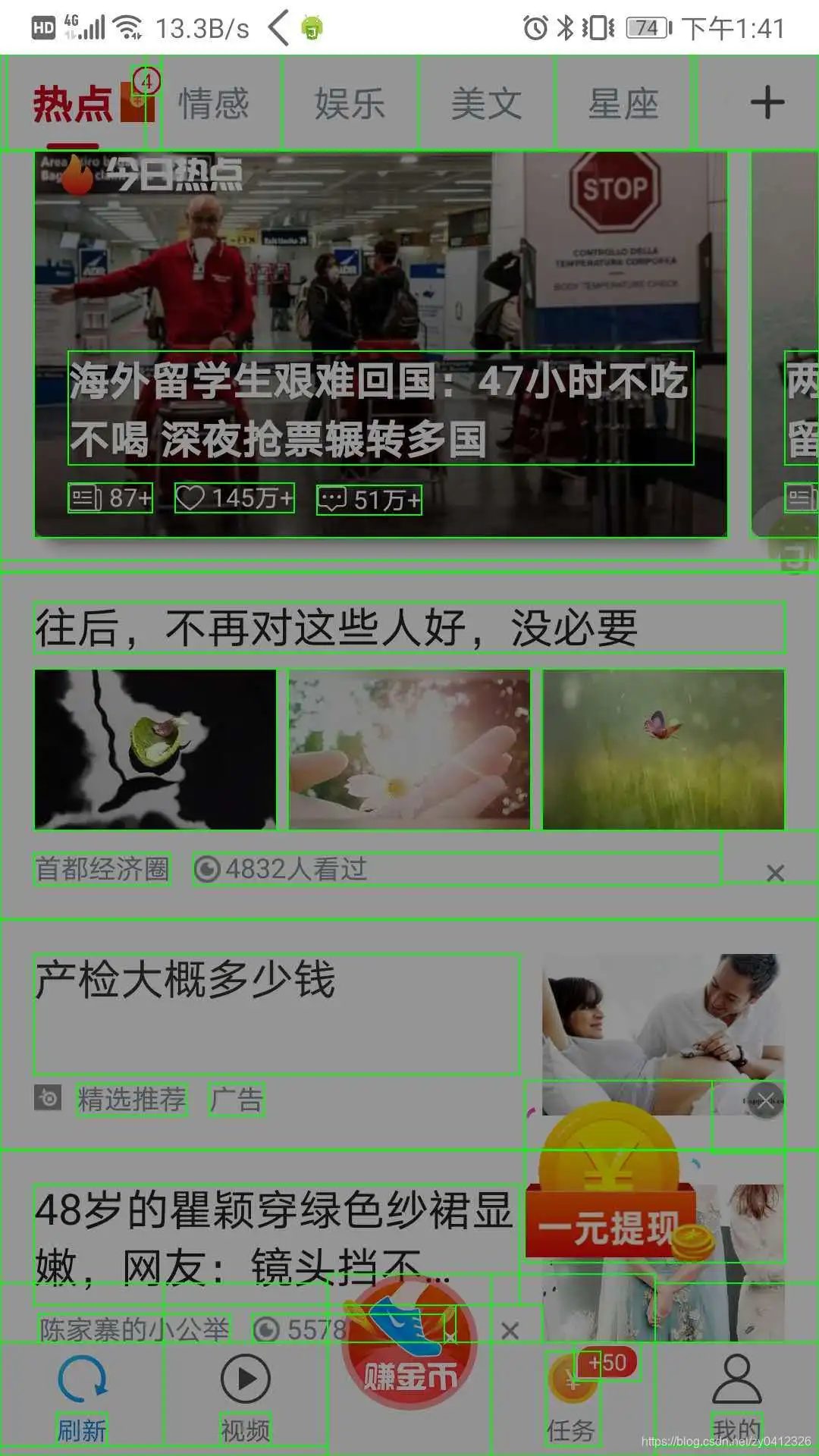Open the 海外留学生艰难回国 headline card
819x1456 pixels.
[x=381, y=407]
